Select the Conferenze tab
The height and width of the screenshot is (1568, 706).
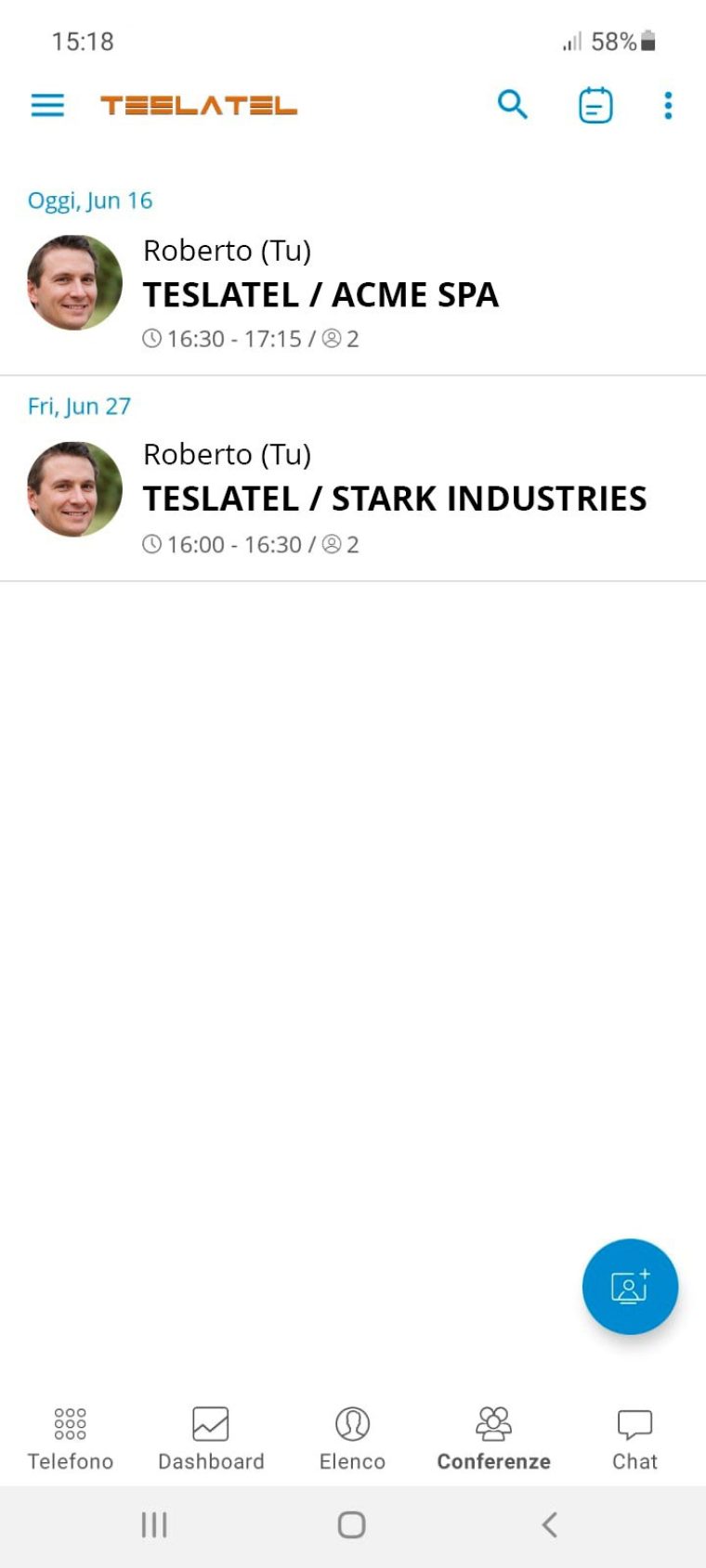click(493, 1438)
